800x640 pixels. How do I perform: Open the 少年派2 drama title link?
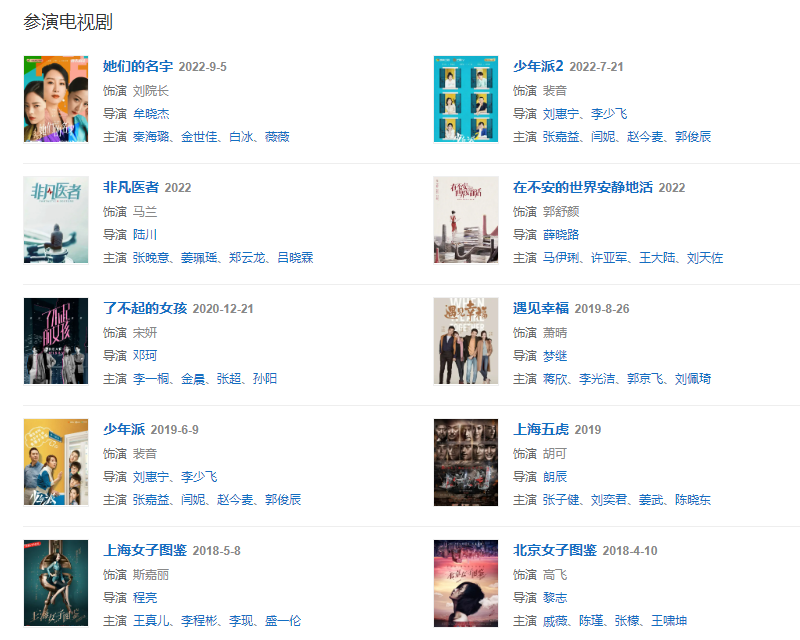point(538,67)
